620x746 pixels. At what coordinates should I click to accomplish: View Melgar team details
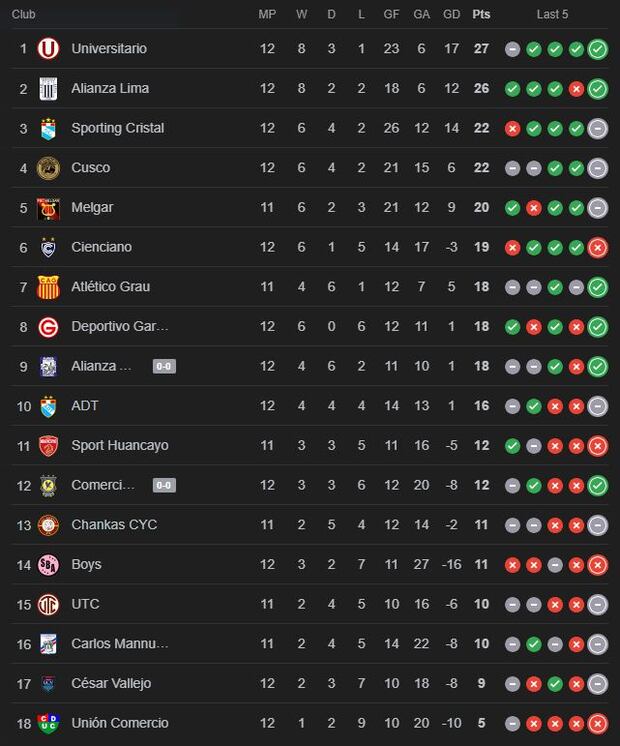click(x=92, y=207)
